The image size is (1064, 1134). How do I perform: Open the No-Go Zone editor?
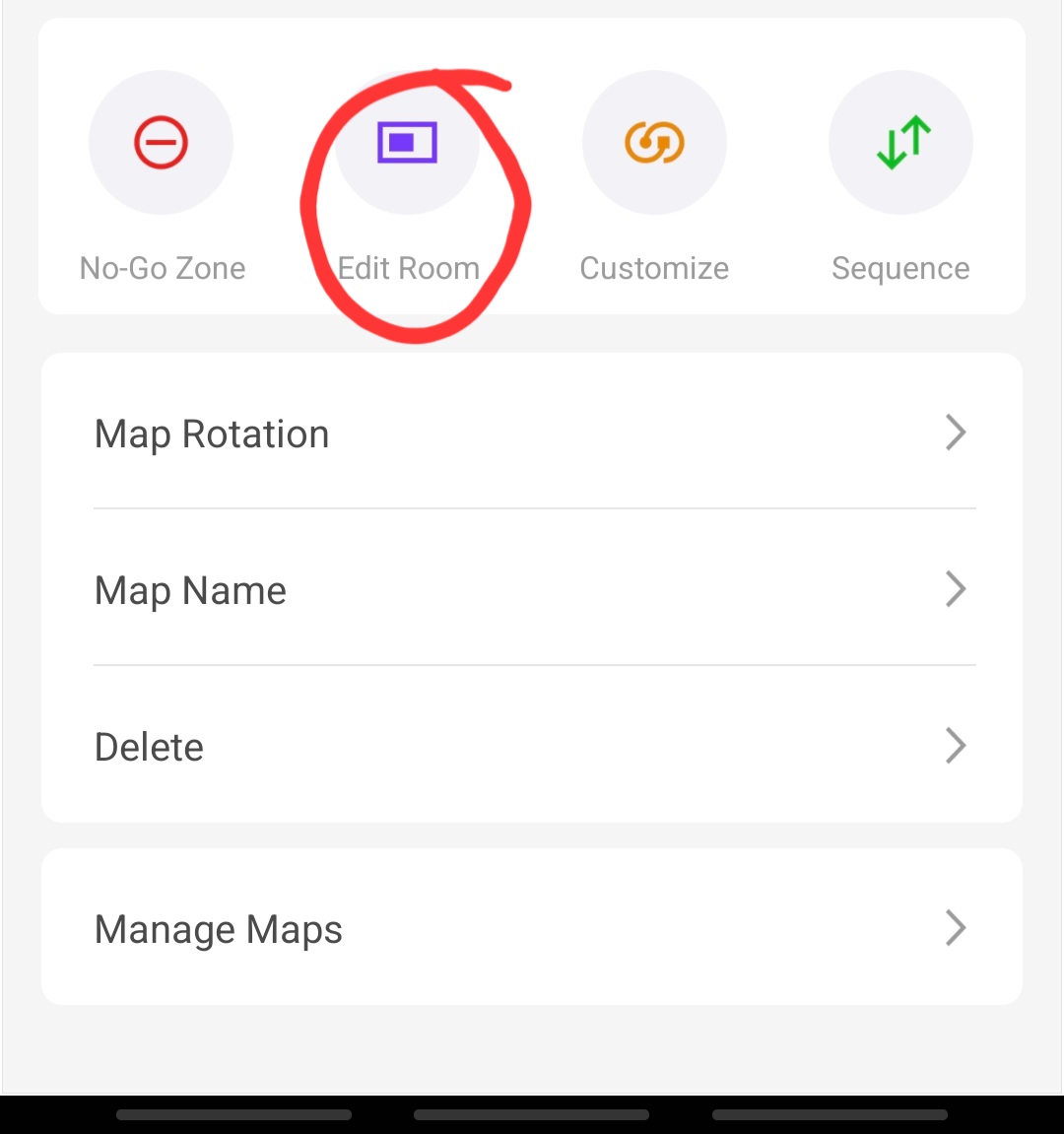click(161, 144)
